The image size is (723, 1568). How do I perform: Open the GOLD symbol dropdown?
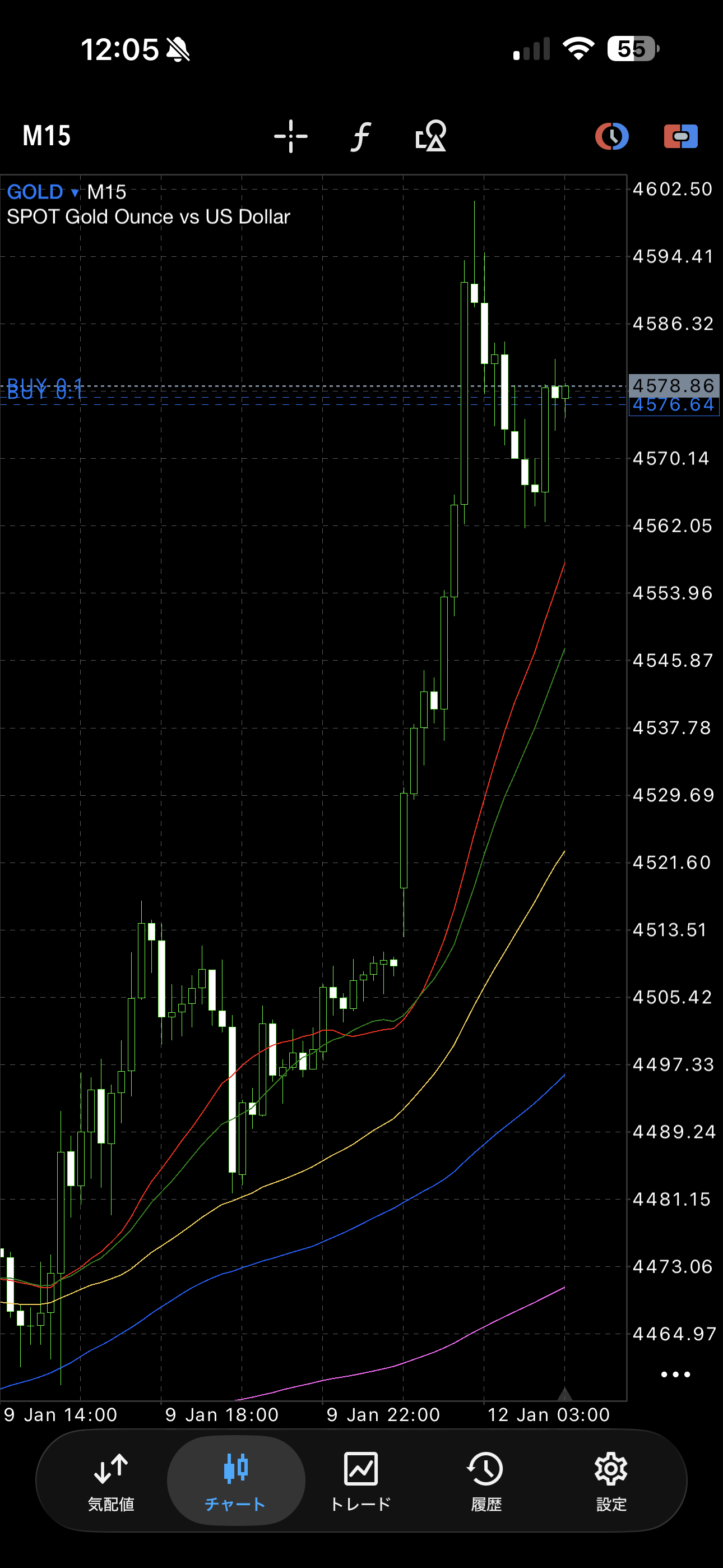[43, 192]
